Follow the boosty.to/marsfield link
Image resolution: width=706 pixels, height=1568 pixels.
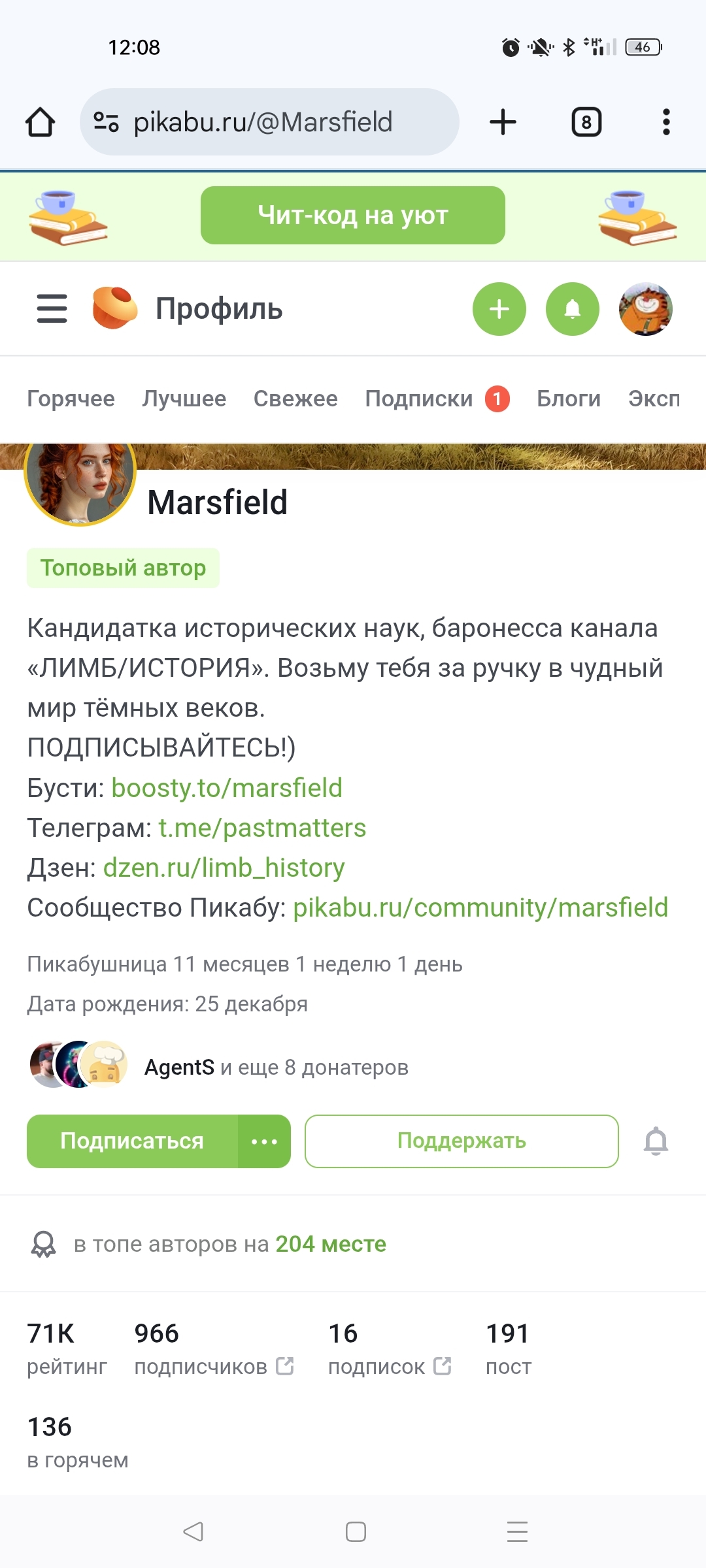click(x=227, y=788)
